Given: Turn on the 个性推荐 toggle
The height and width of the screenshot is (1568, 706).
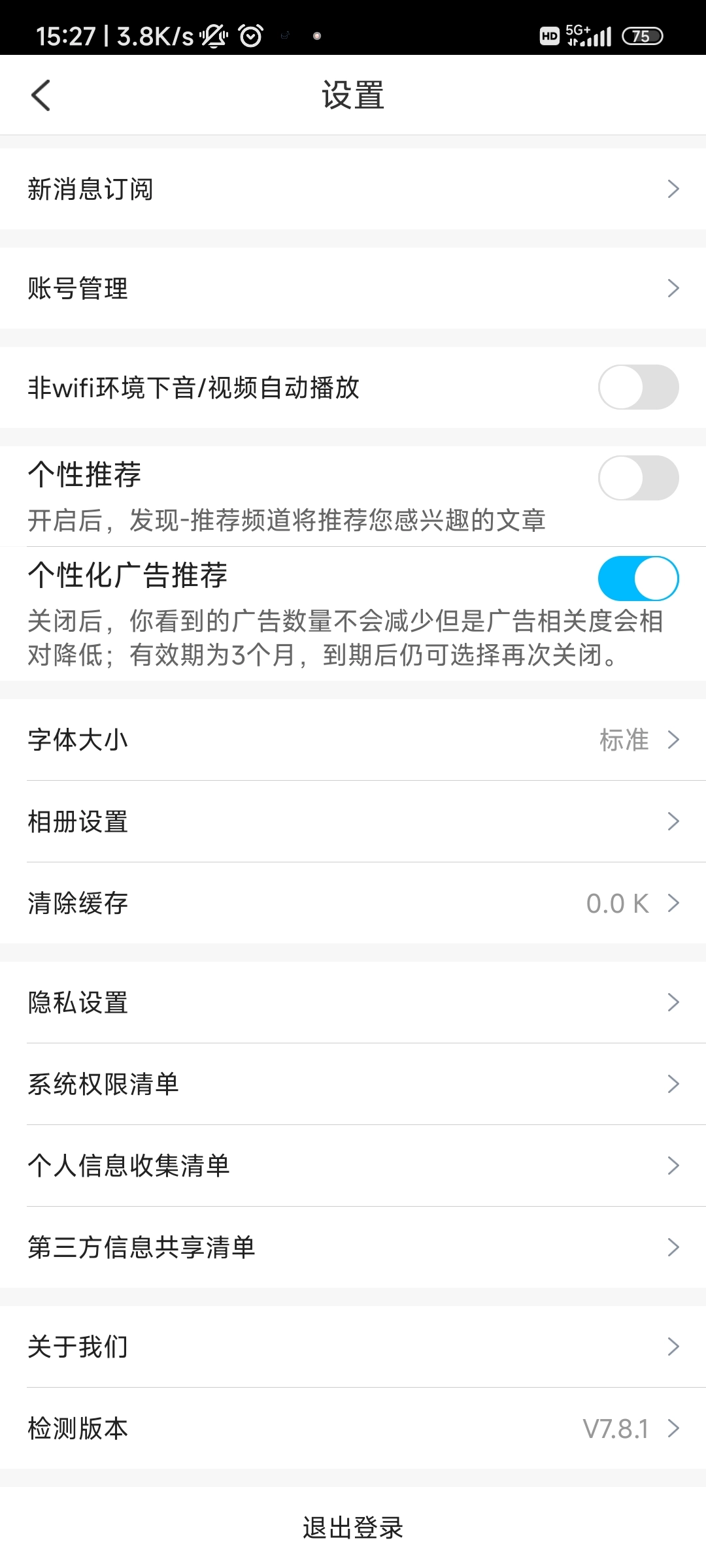Looking at the screenshot, I should (x=638, y=478).
